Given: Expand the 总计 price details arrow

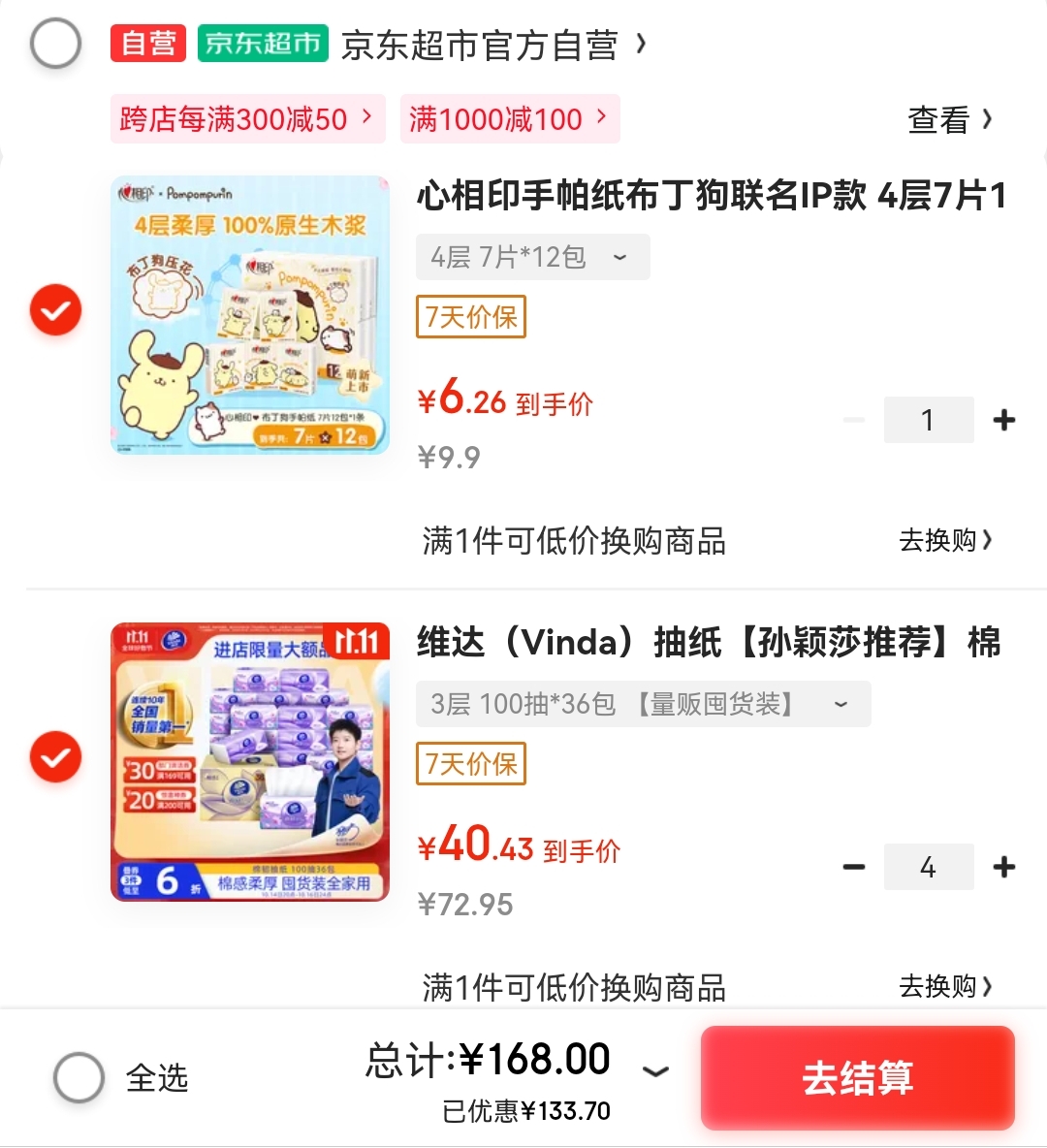Looking at the screenshot, I should [656, 1070].
